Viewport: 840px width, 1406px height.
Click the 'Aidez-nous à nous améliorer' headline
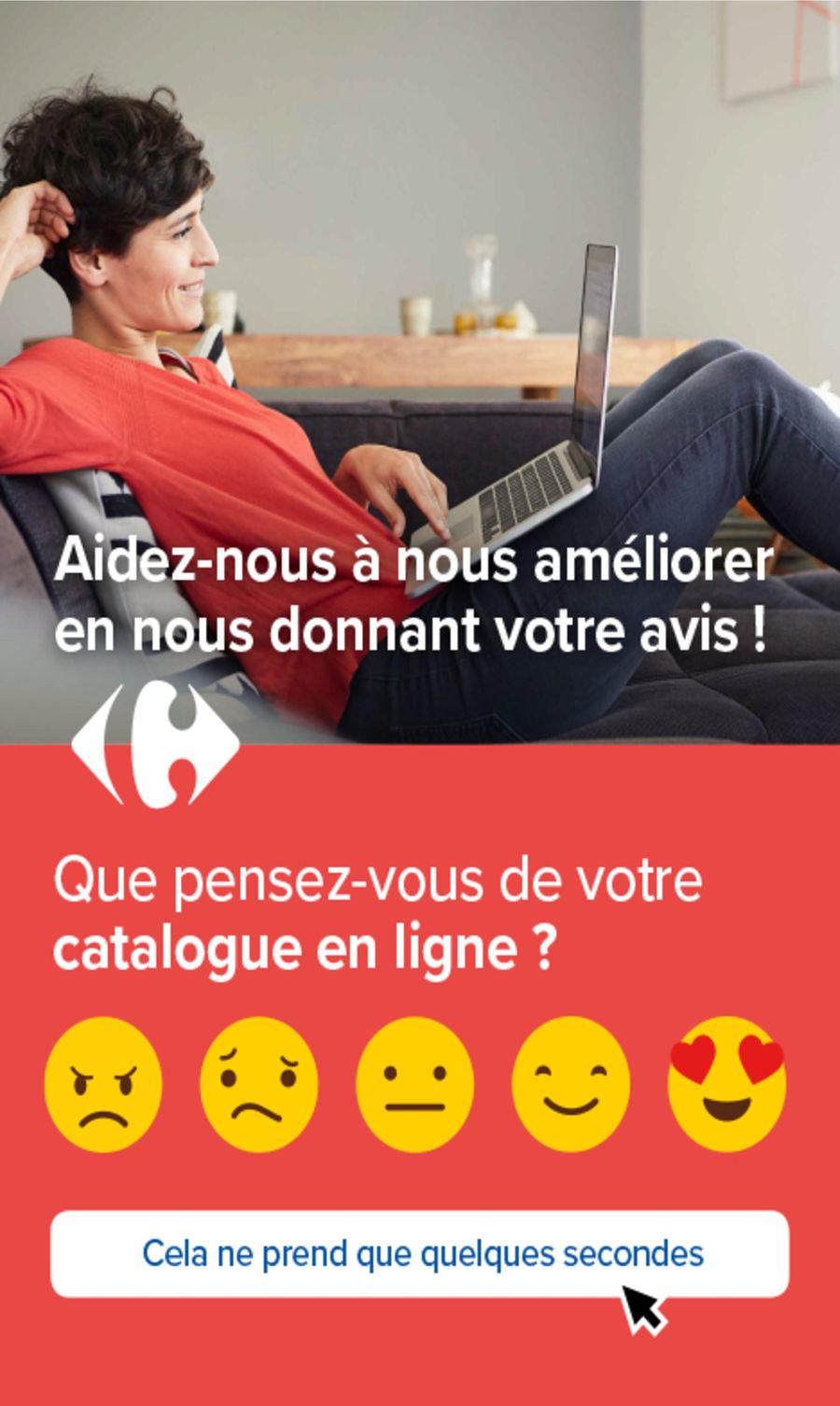pyautogui.click(x=415, y=560)
